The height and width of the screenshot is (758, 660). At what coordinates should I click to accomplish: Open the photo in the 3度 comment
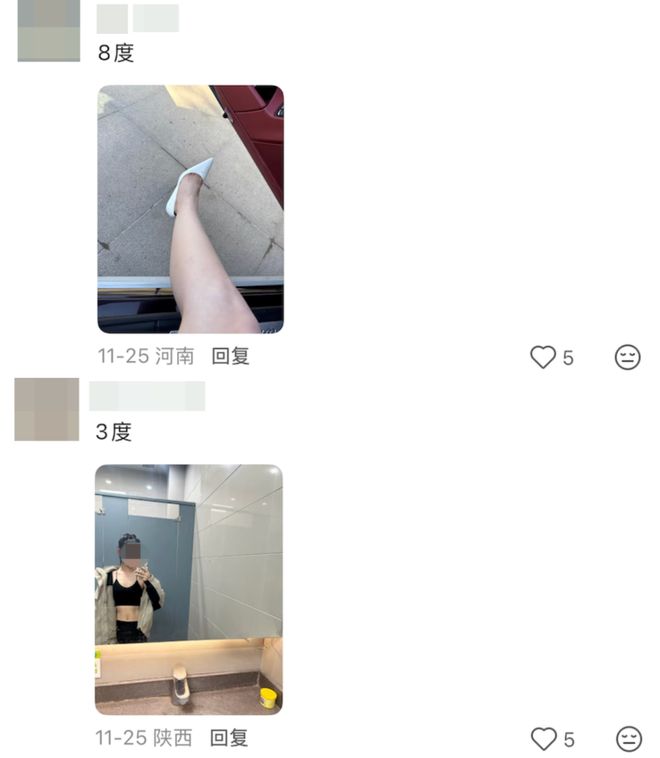coord(189,589)
